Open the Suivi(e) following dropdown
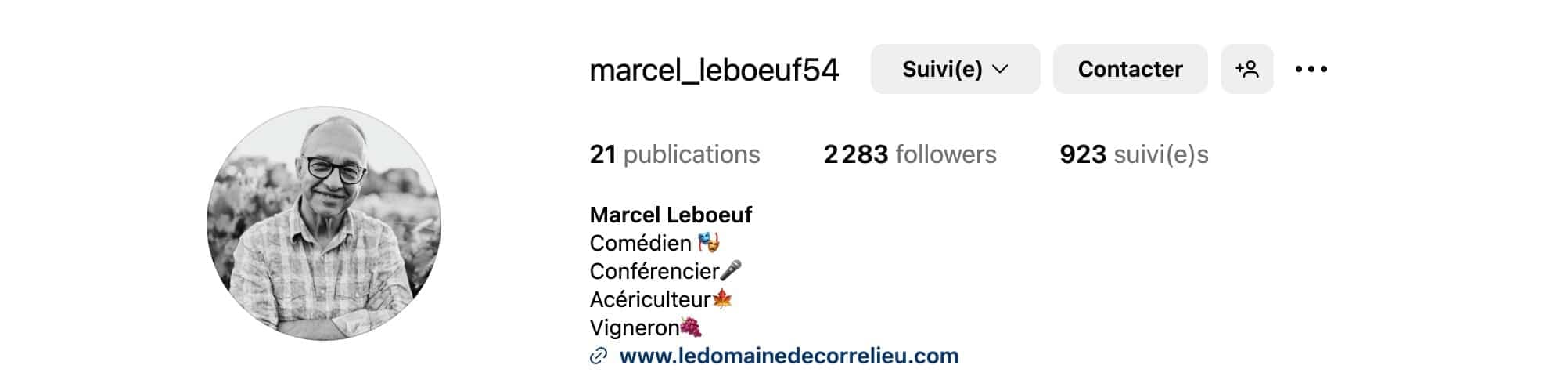The width and height of the screenshot is (1568, 387). (x=955, y=69)
